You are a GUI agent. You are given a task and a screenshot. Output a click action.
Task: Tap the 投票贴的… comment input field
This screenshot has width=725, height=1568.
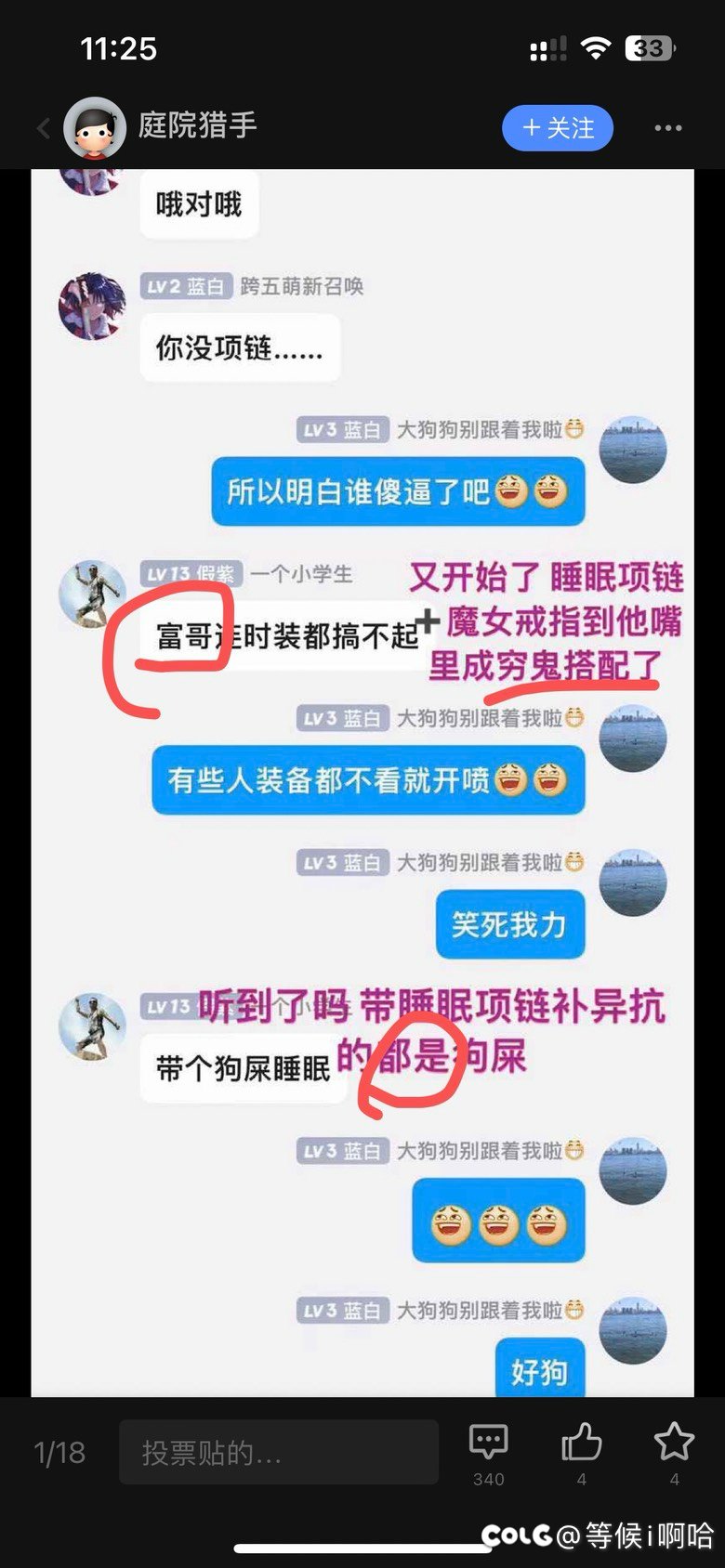pos(278,1452)
